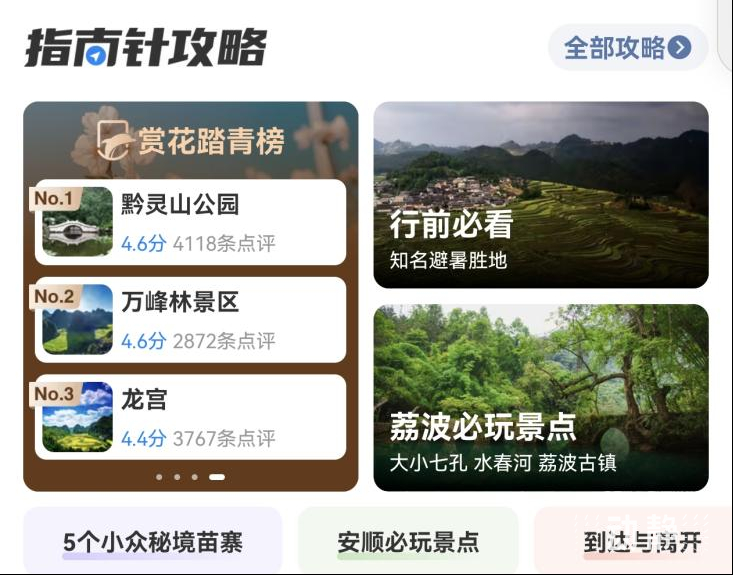733x575 pixels.
Task: Select the 到达与离开 chip
Action: (640, 542)
